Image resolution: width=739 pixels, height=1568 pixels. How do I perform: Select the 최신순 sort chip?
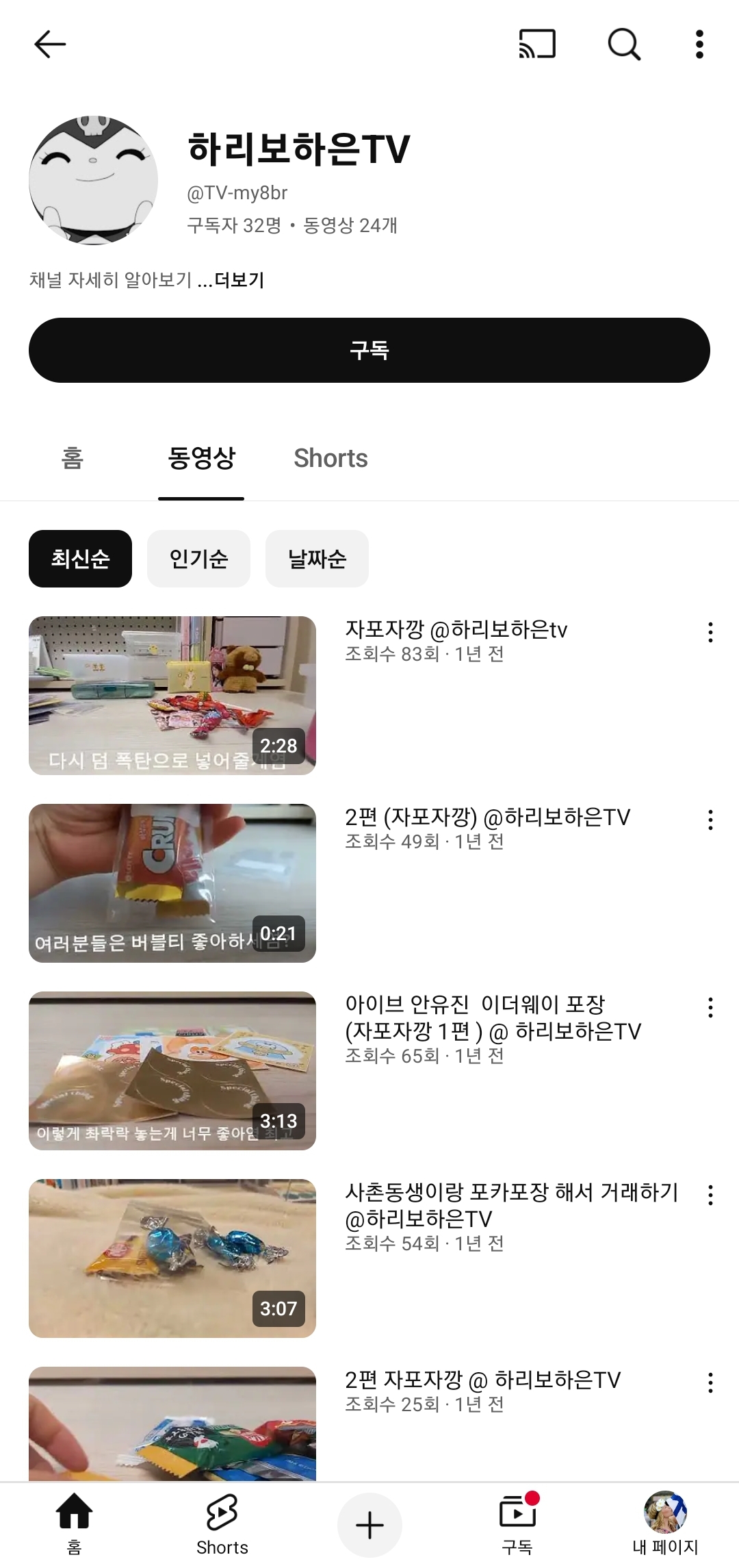coord(80,559)
